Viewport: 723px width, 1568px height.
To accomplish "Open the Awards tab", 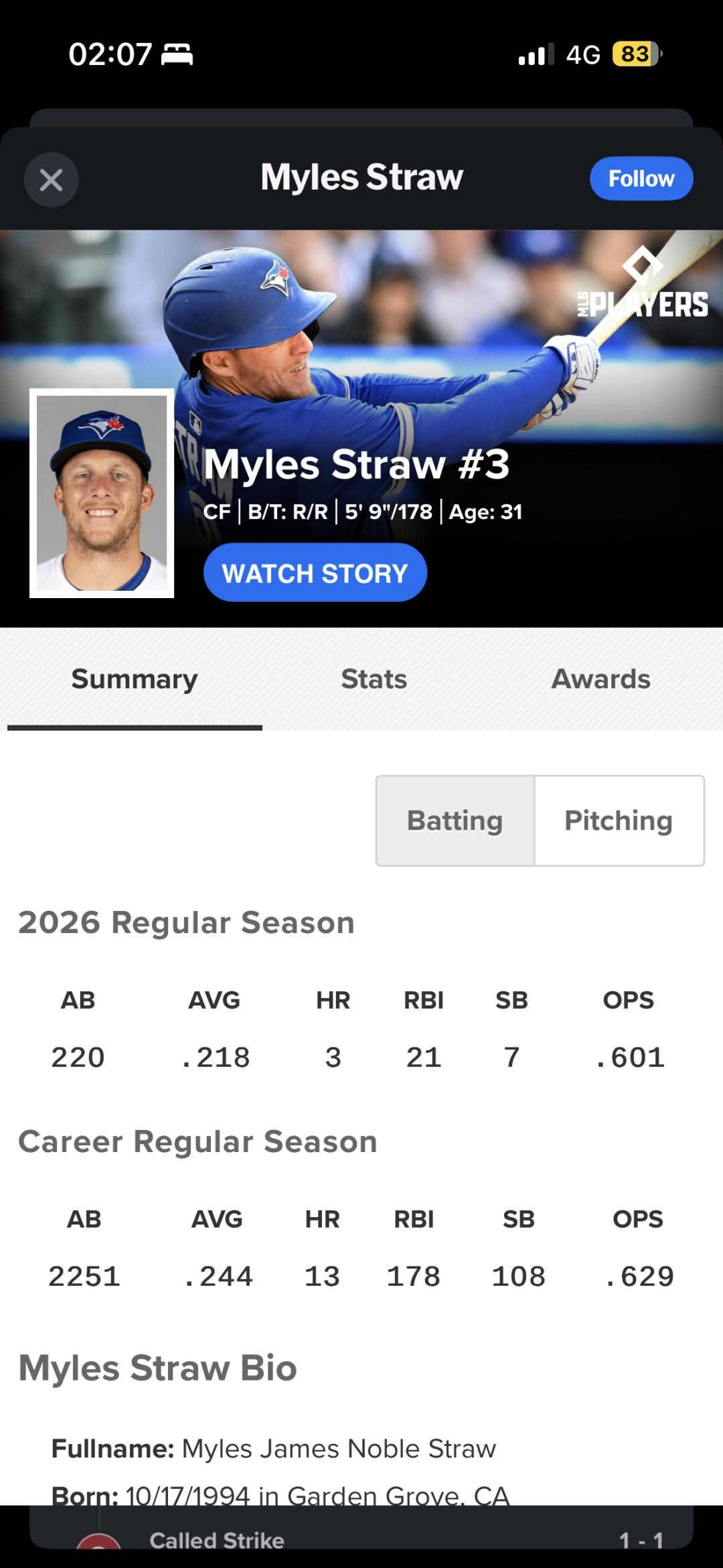I will pos(600,679).
